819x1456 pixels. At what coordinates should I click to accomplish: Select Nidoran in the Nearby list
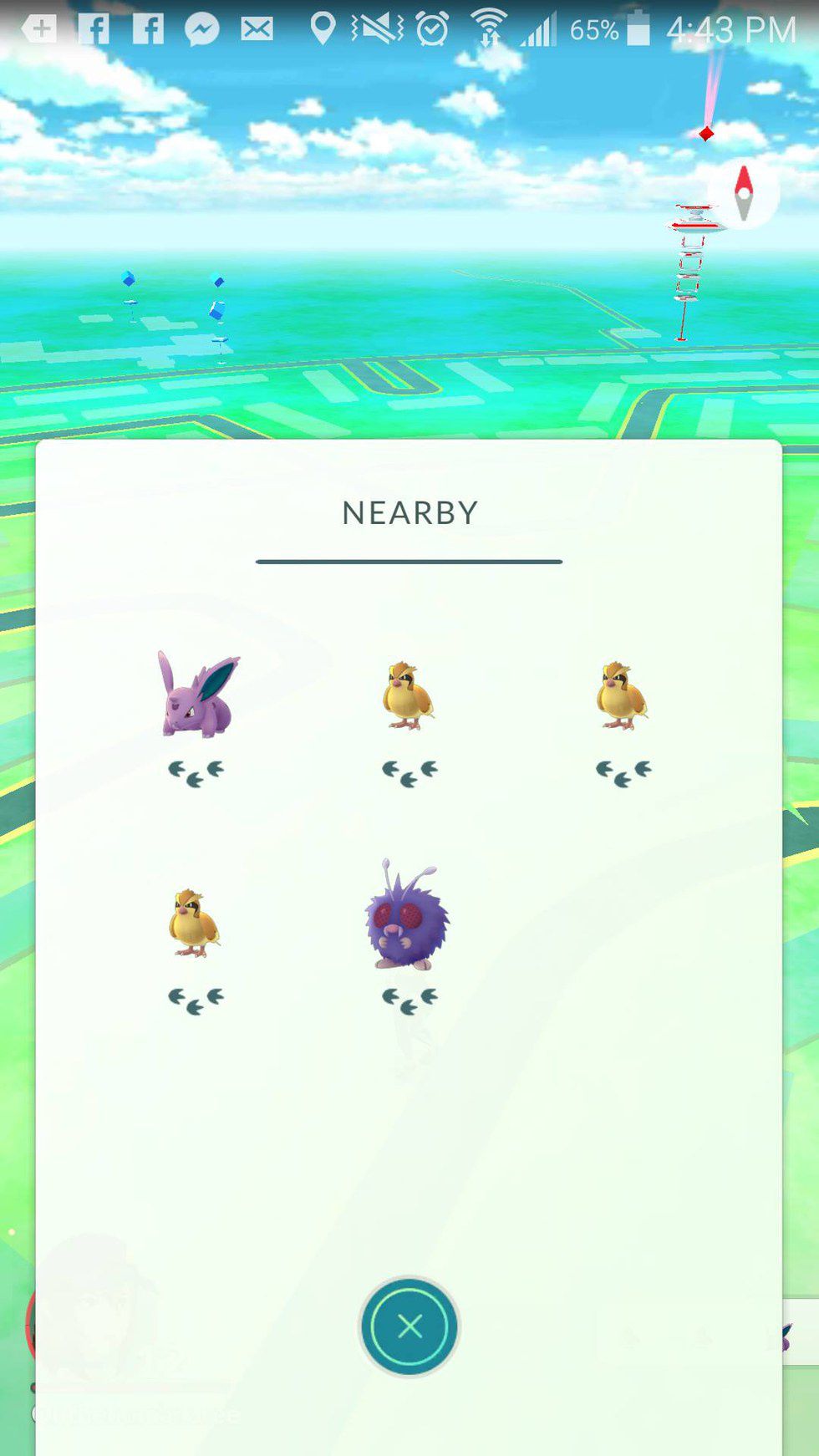point(197,695)
